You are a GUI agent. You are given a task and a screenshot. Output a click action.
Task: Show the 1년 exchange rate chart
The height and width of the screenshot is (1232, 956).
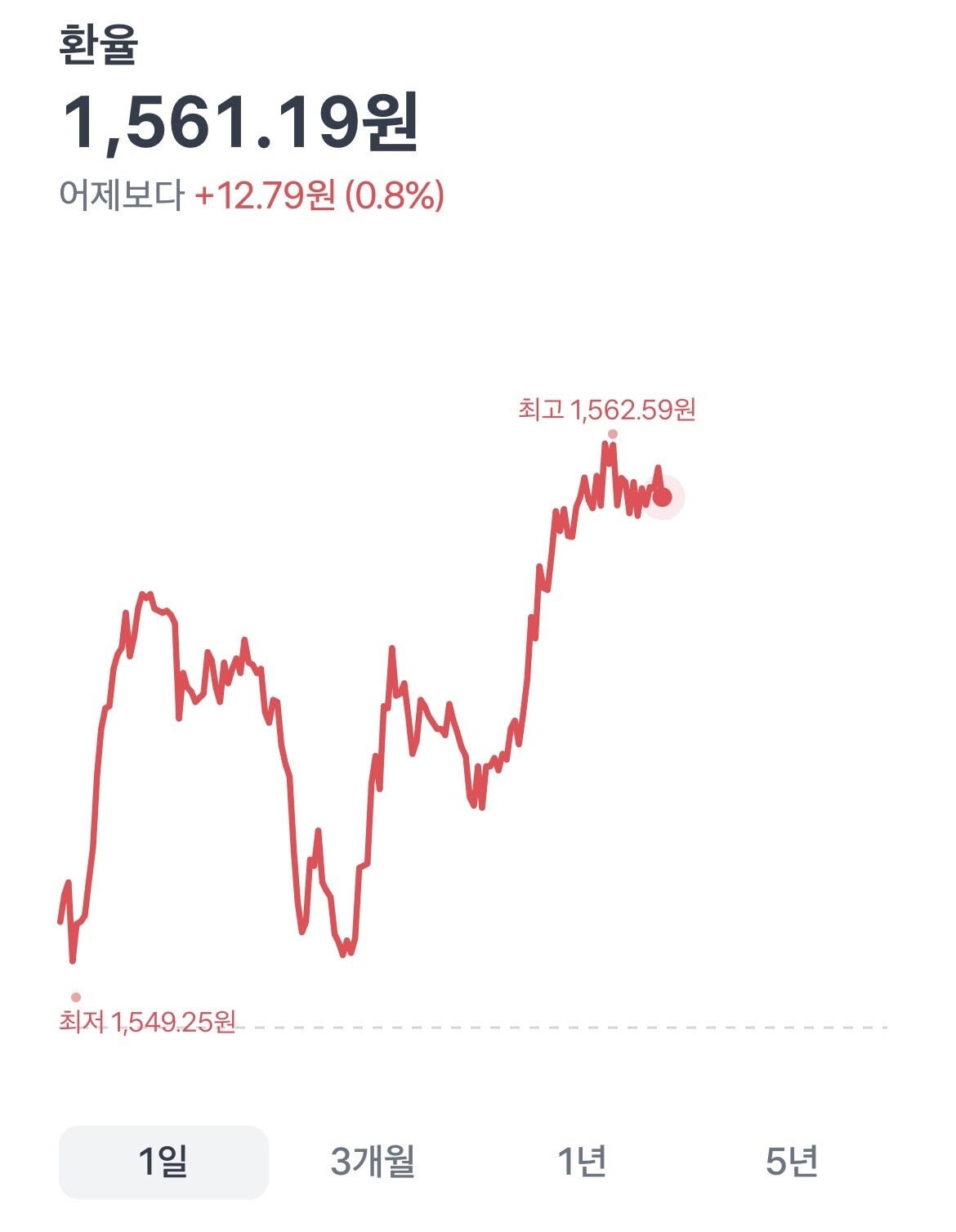pos(582,1162)
